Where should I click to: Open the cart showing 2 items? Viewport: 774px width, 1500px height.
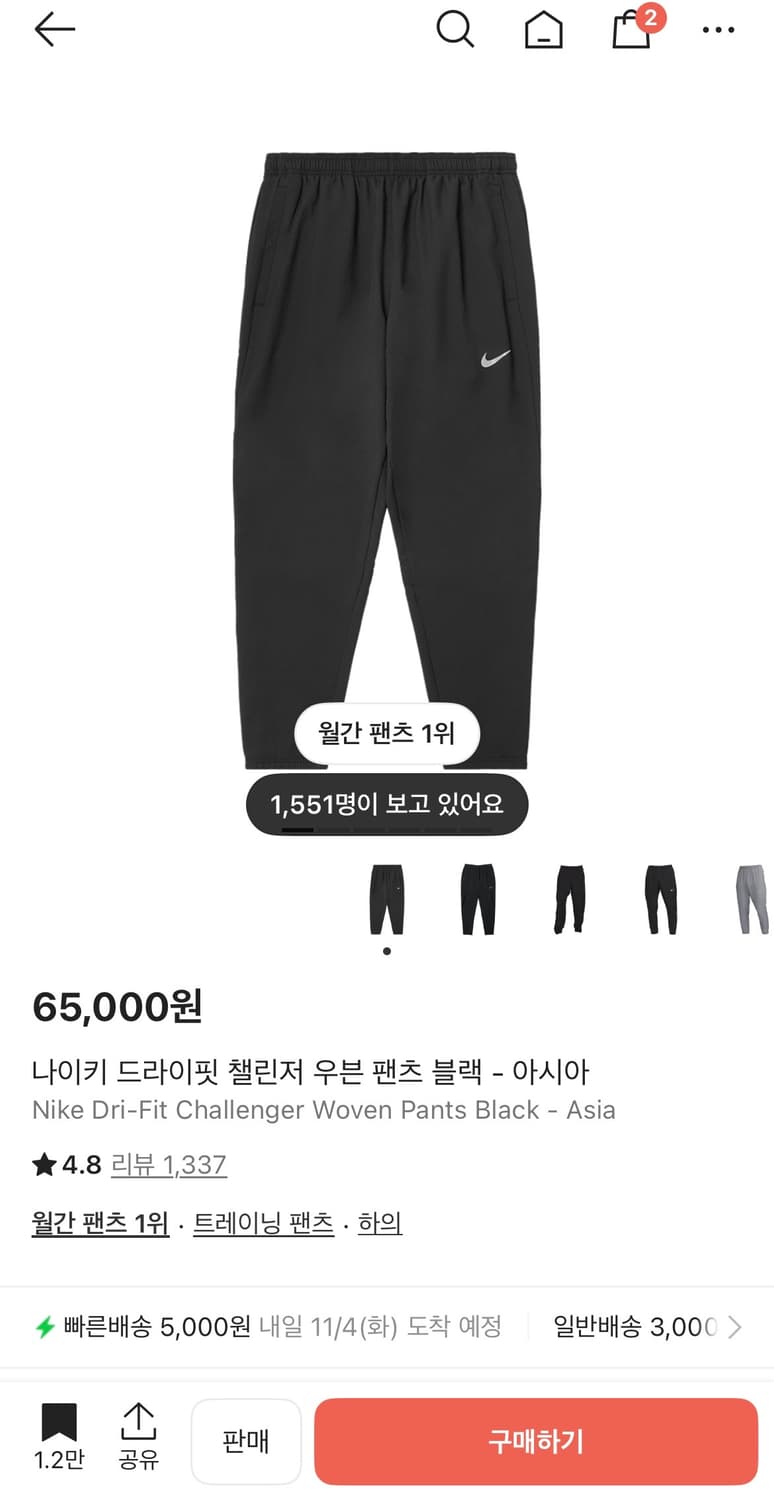click(x=632, y=32)
